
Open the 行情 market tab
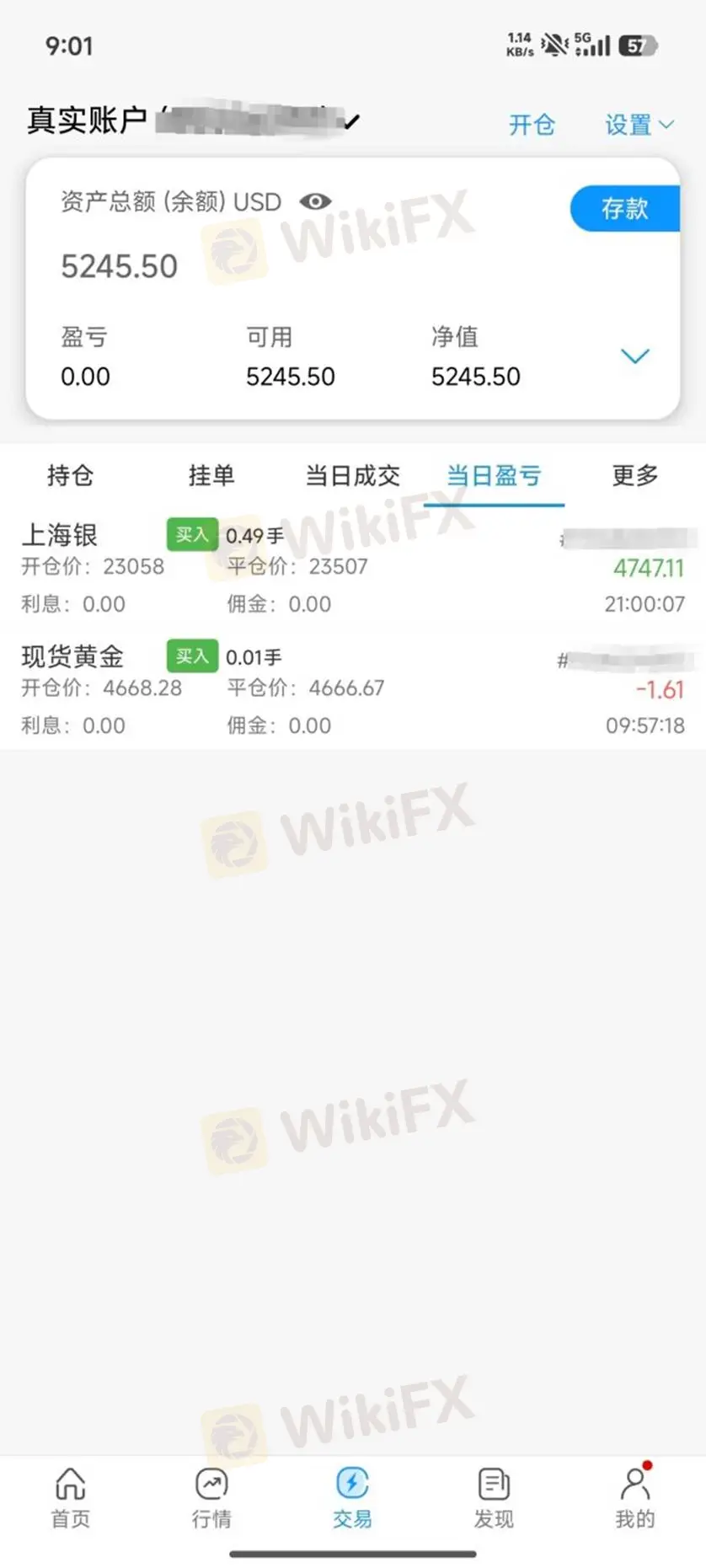(x=211, y=1498)
